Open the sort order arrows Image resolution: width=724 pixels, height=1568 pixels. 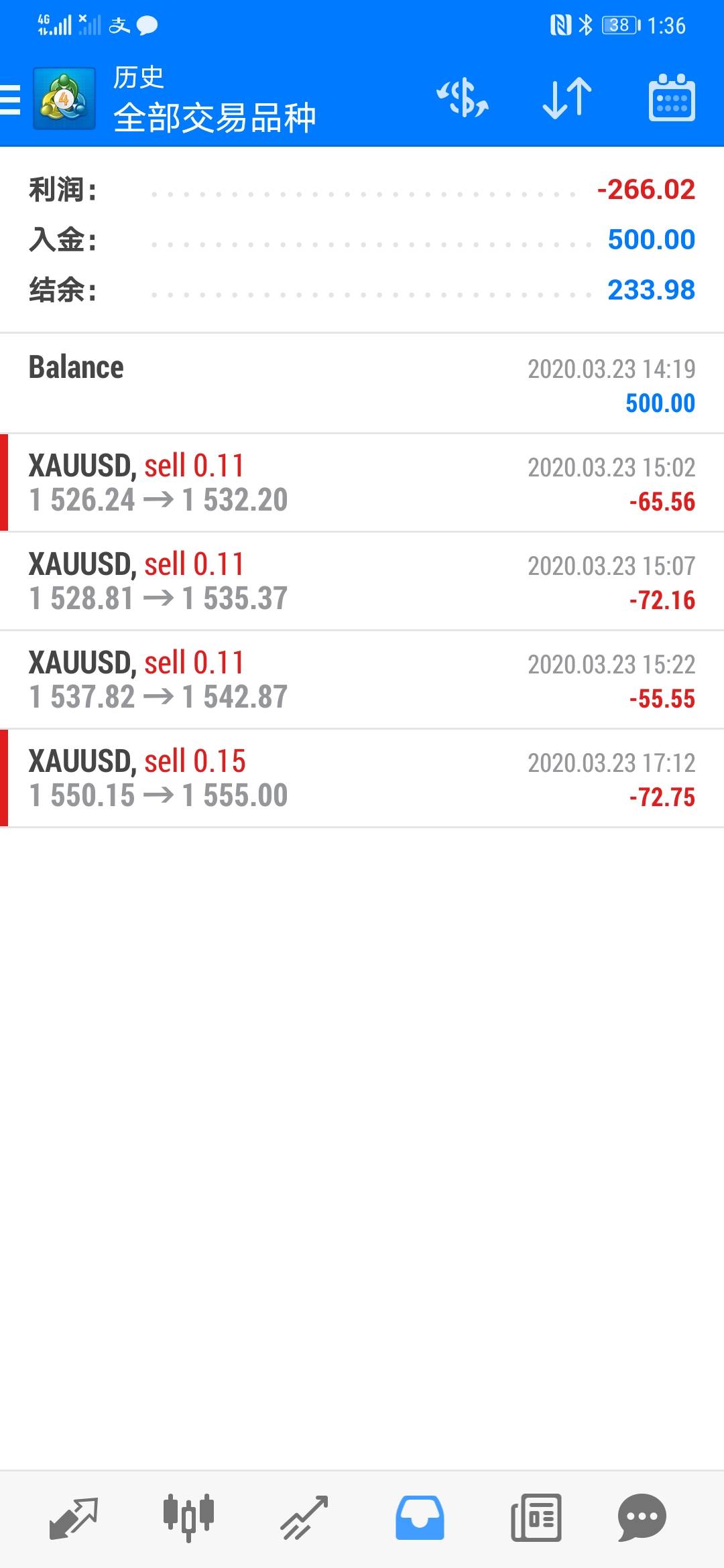pyautogui.click(x=567, y=99)
